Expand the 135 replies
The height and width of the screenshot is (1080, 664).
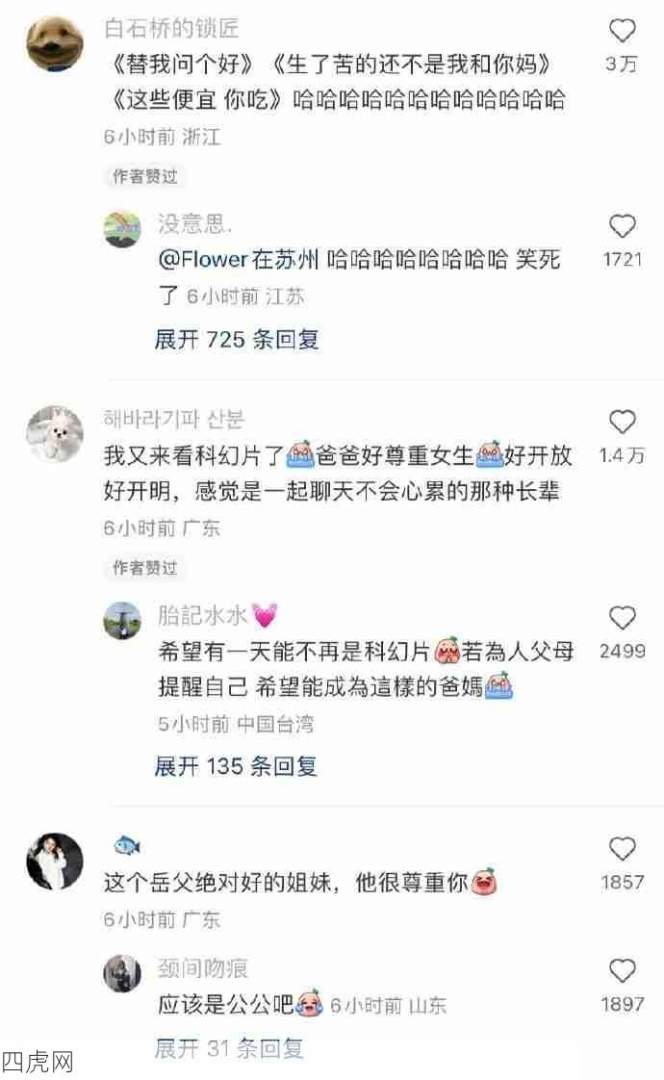[236, 767]
